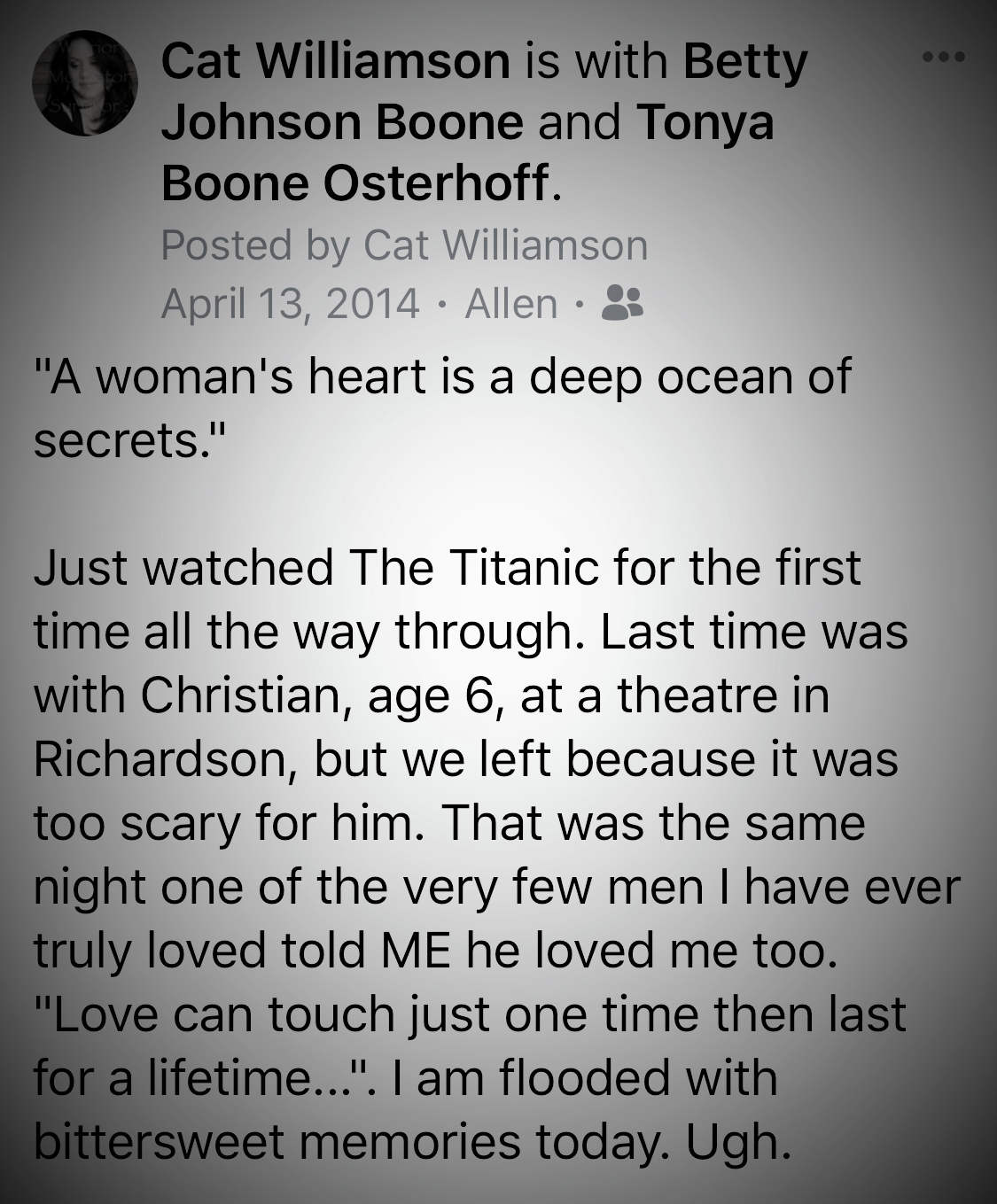
Task: Open Cat Williamson's profile picture
Action: pos(85,84)
